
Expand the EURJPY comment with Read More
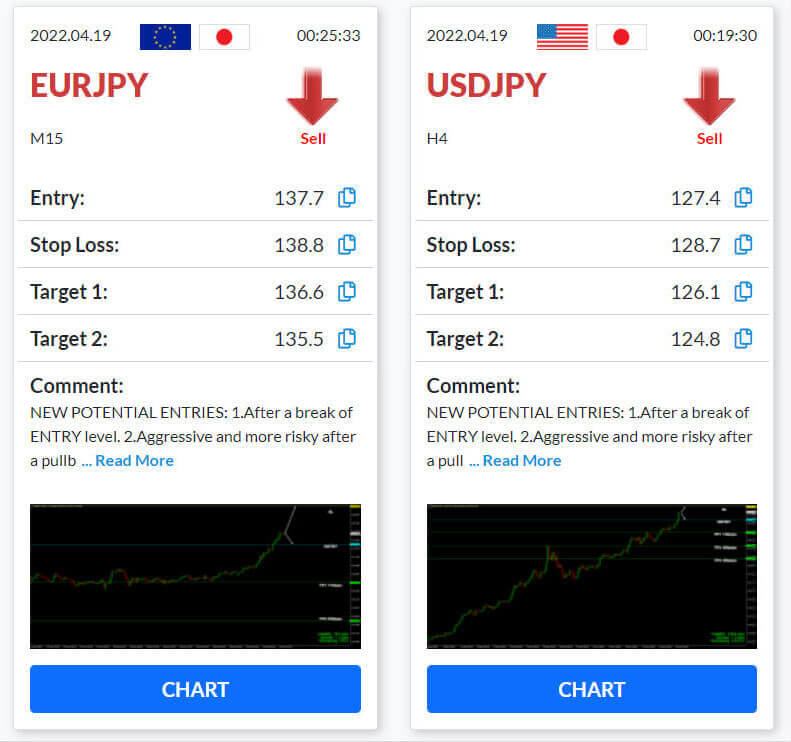[x=135, y=460]
